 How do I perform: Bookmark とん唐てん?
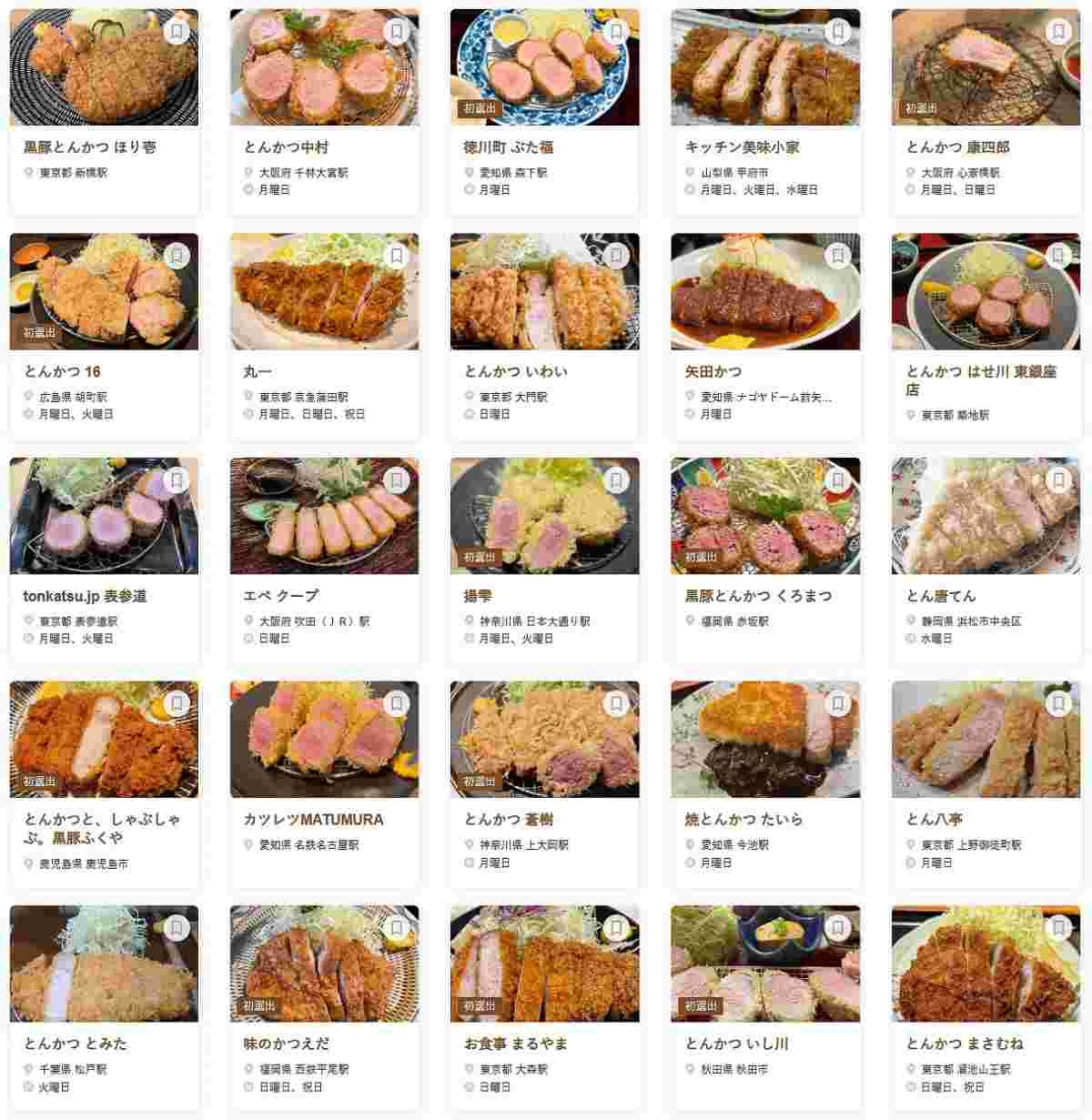1058,480
